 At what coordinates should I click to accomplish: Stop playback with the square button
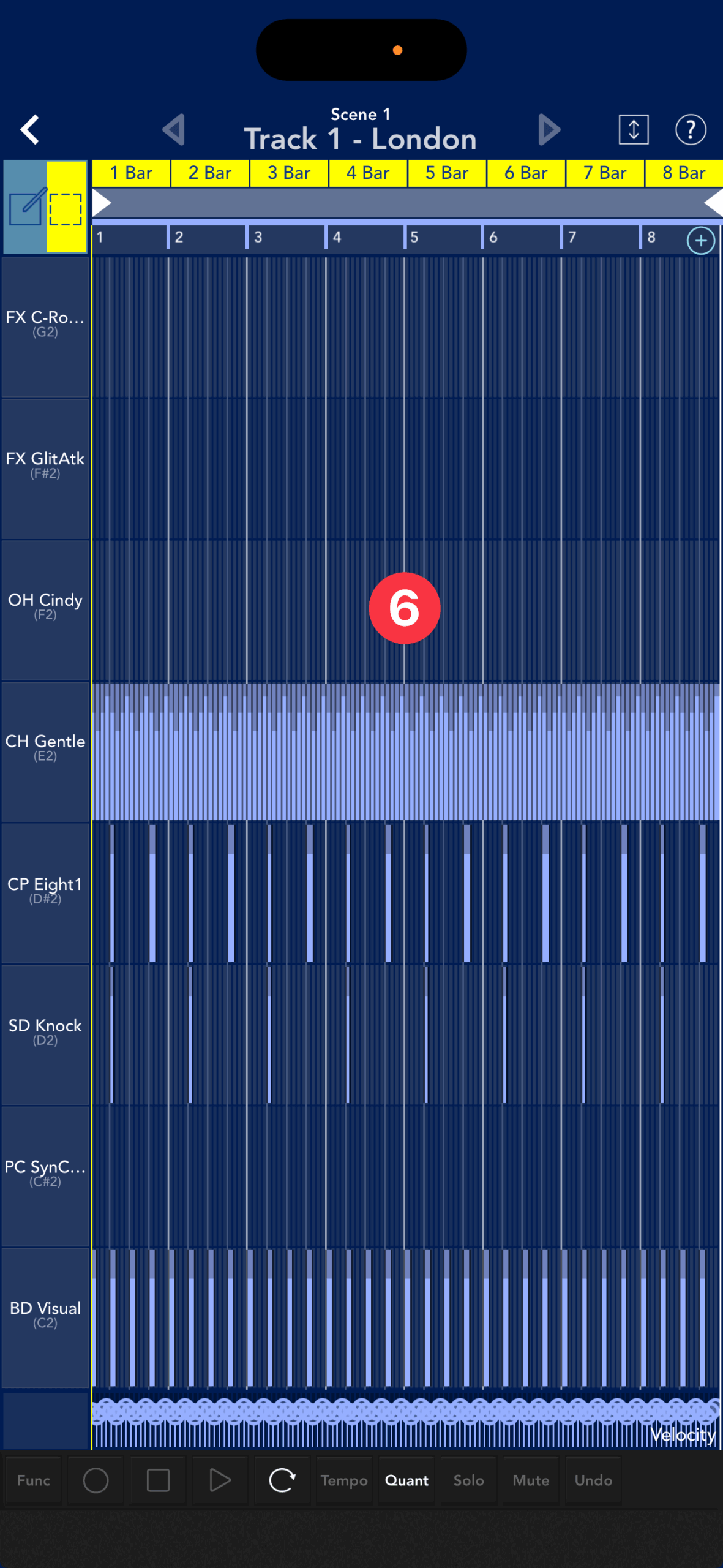click(x=158, y=1480)
